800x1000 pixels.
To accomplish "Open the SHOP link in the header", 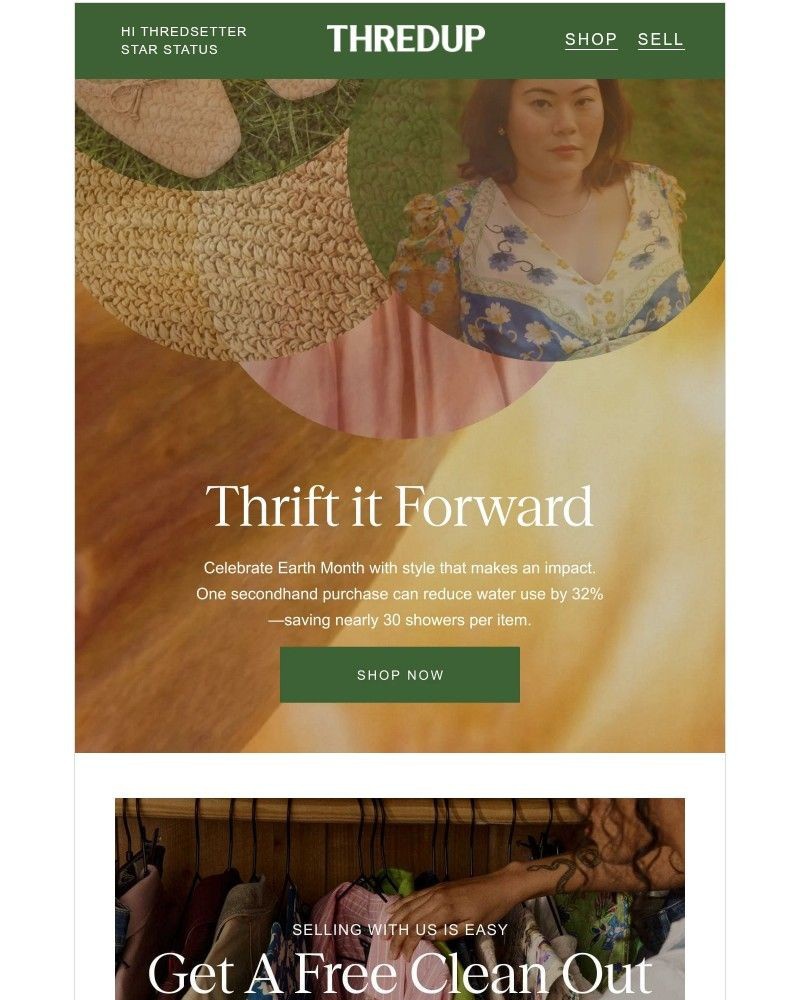I will (x=590, y=39).
